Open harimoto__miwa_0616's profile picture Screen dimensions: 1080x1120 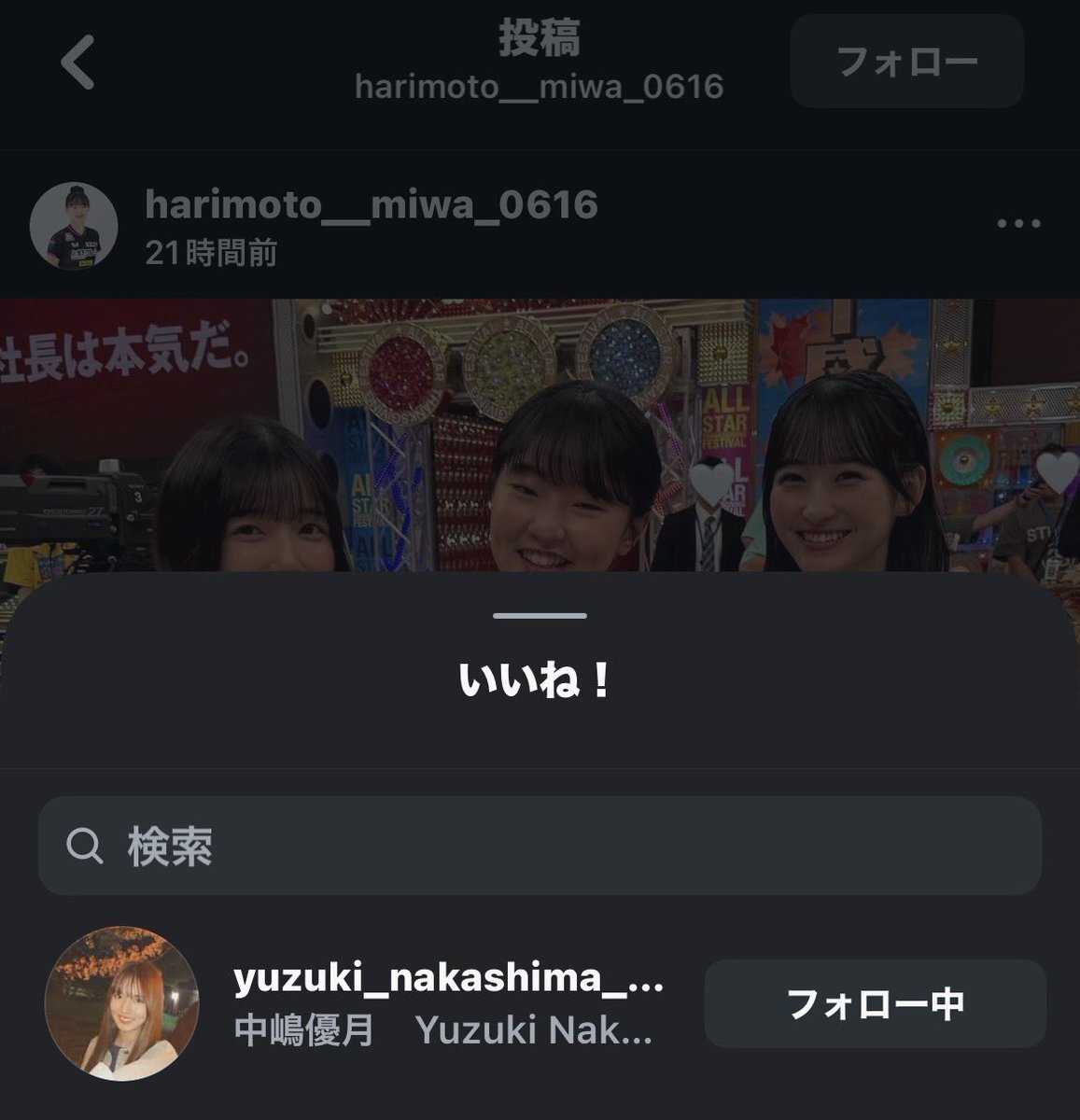pyautogui.click(x=74, y=227)
